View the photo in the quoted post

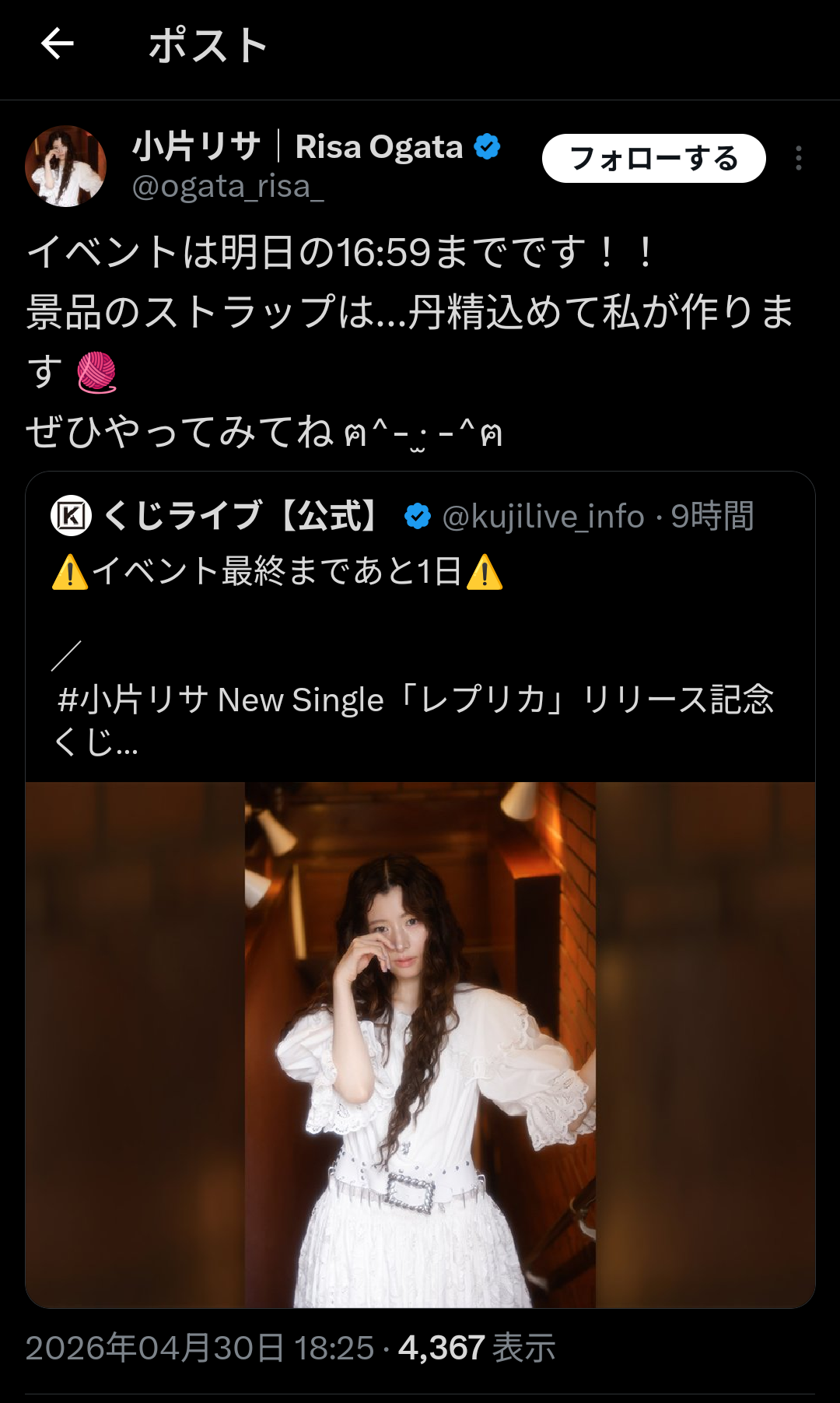[x=420, y=1044]
